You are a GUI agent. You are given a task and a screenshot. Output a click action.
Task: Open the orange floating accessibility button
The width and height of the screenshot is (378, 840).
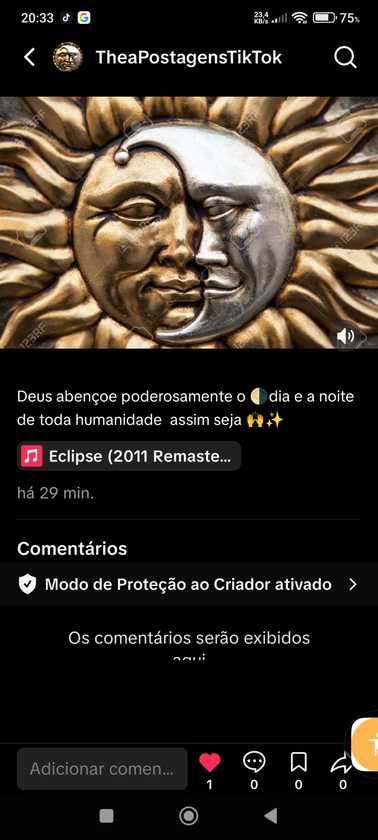pos(366,744)
